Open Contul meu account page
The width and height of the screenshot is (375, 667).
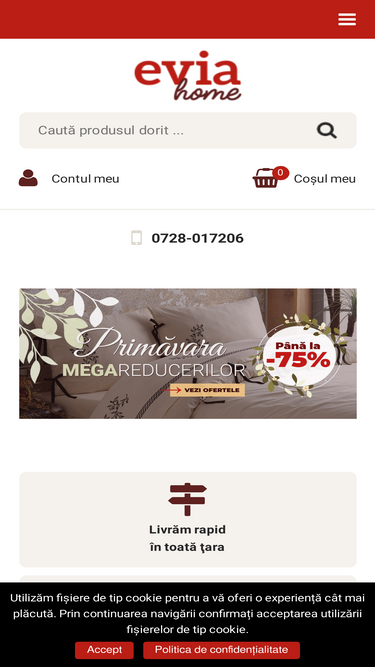[69, 178]
